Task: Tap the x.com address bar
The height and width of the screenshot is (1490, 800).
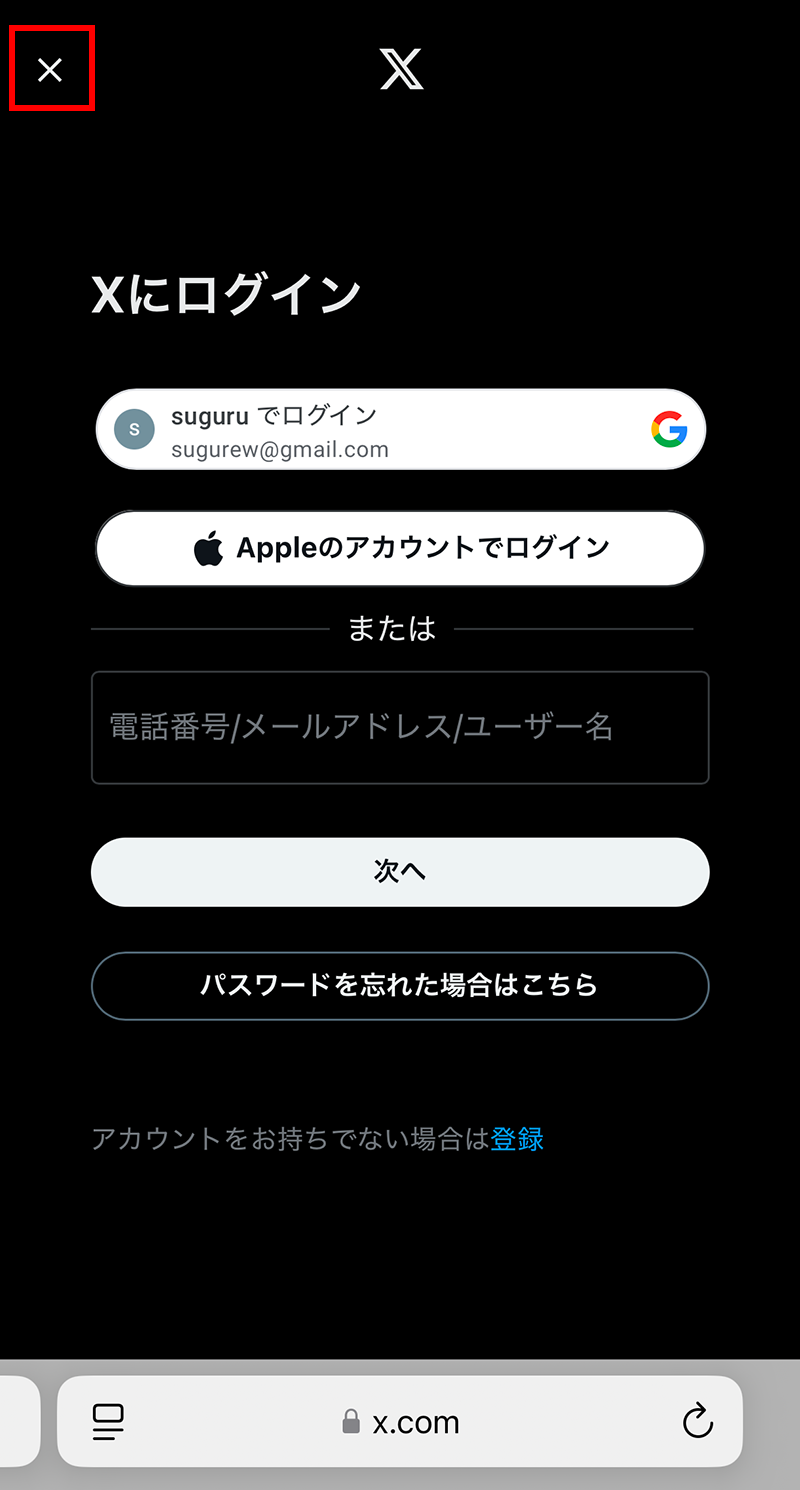Action: [x=401, y=1421]
